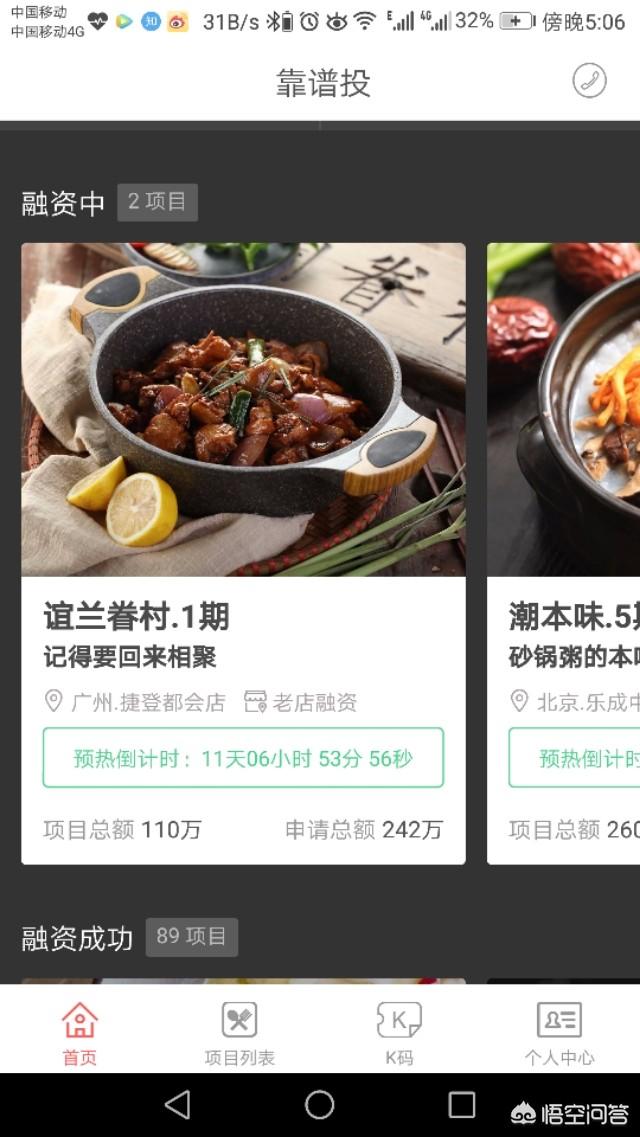The height and width of the screenshot is (1137, 640).
Task: Switch to the 项目列表 tab
Action: (239, 1032)
